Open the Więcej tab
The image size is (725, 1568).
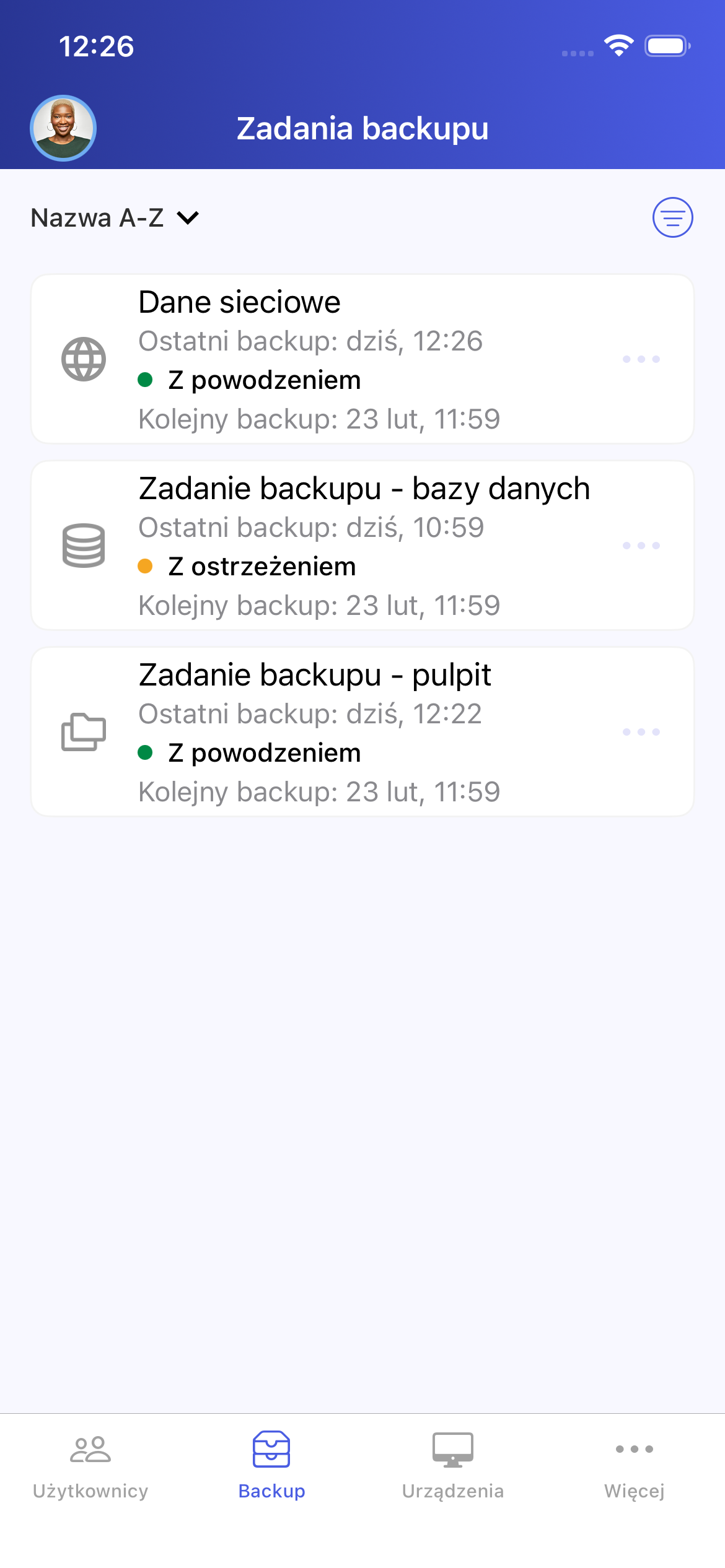[634, 1465]
